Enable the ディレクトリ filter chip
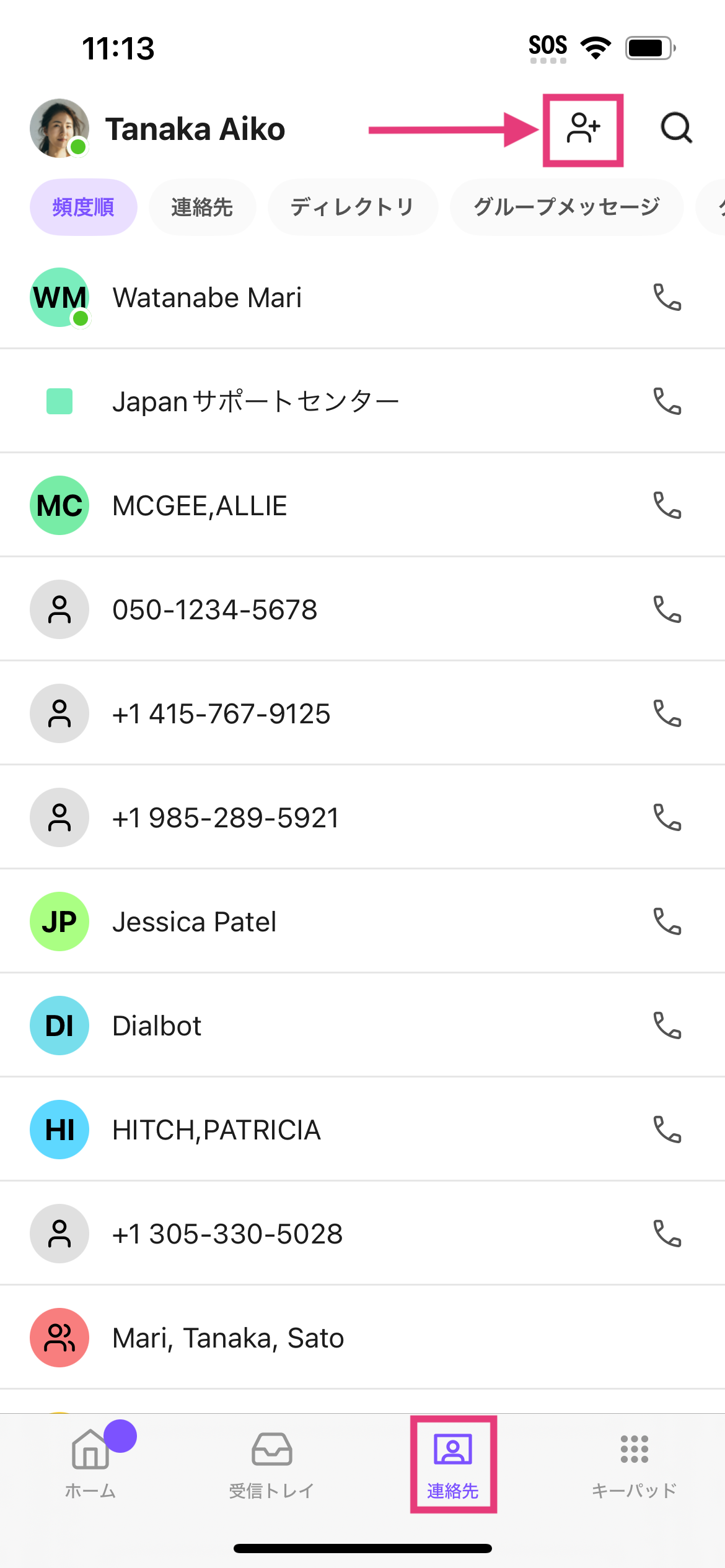Viewport: 725px width, 1568px height. click(353, 207)
